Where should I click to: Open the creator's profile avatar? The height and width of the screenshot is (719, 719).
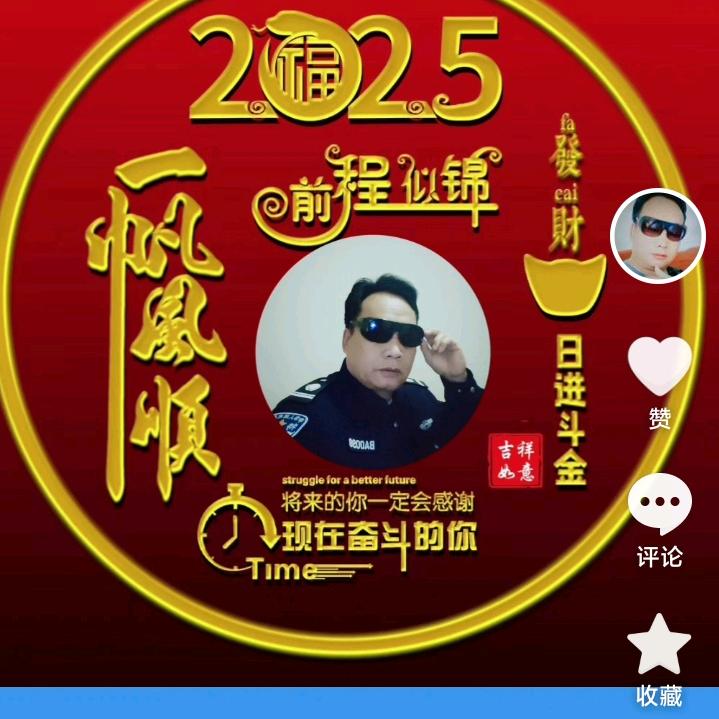(658, 236)
